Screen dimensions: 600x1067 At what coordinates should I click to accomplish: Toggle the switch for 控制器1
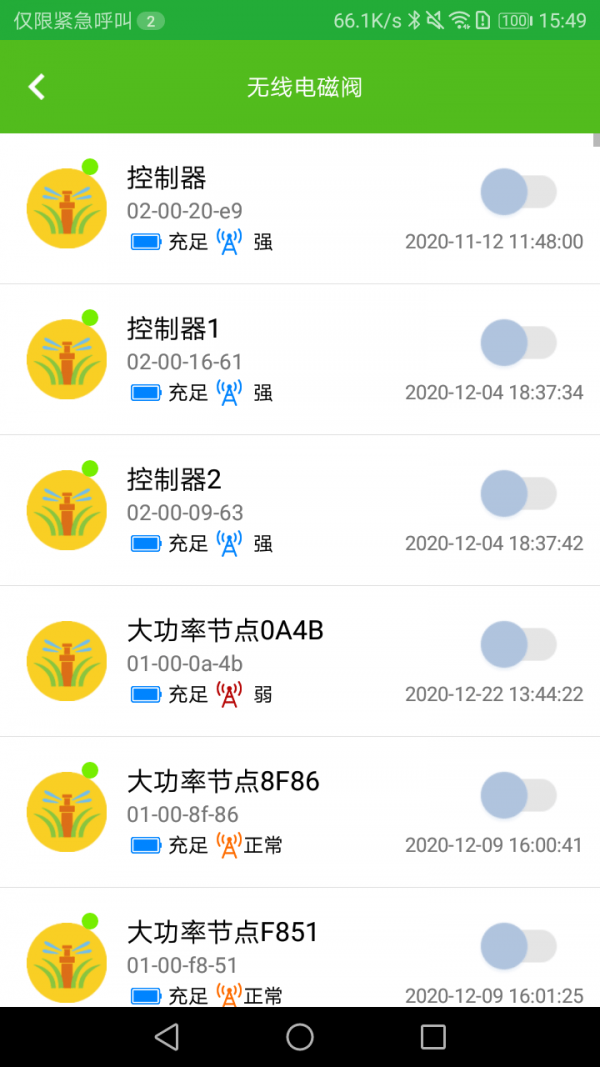(x=518, y=343)
